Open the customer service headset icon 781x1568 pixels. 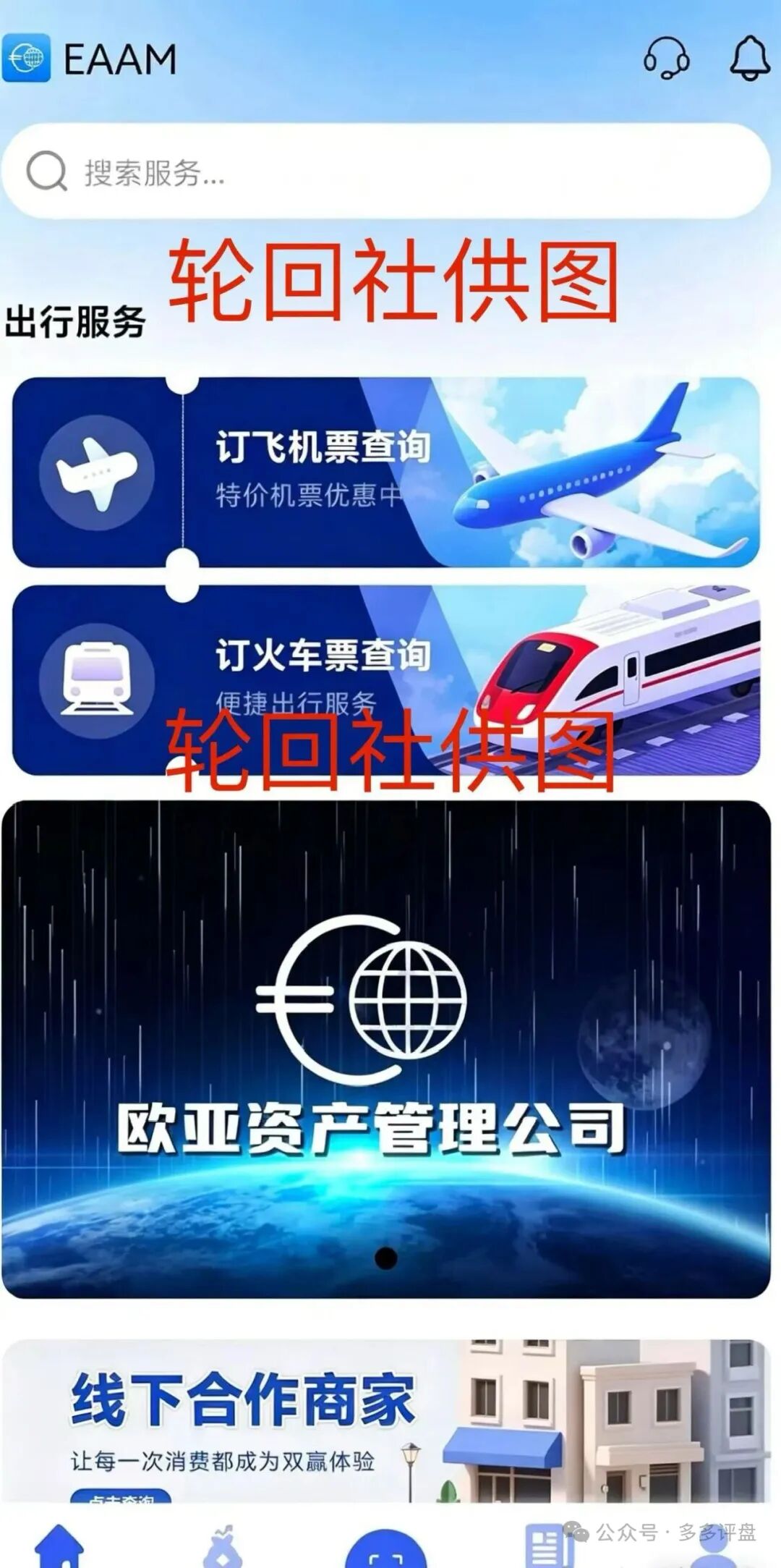click(666, 58)
